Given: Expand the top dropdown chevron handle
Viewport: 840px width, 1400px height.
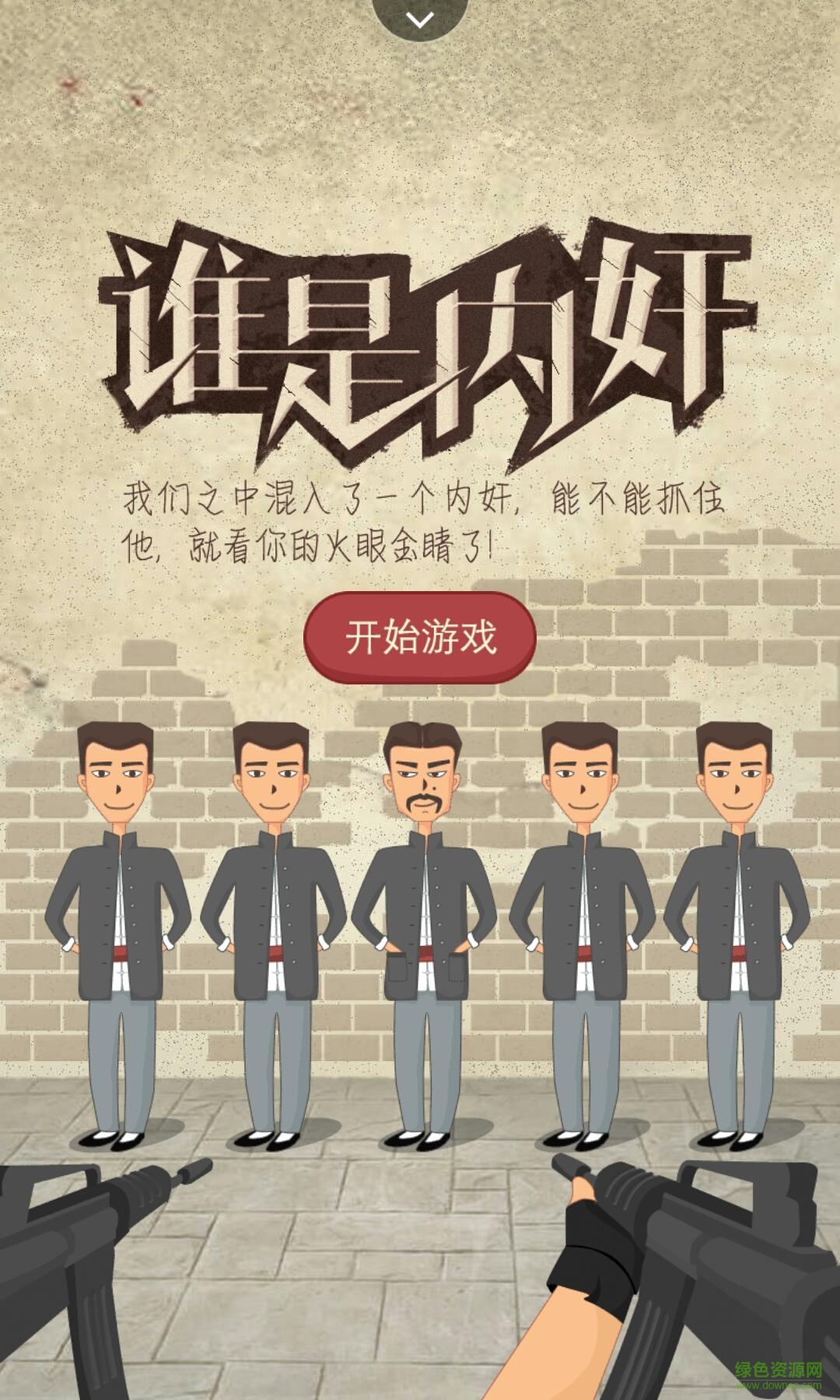Looking at the screenshot, I should [x=420, y=19].
